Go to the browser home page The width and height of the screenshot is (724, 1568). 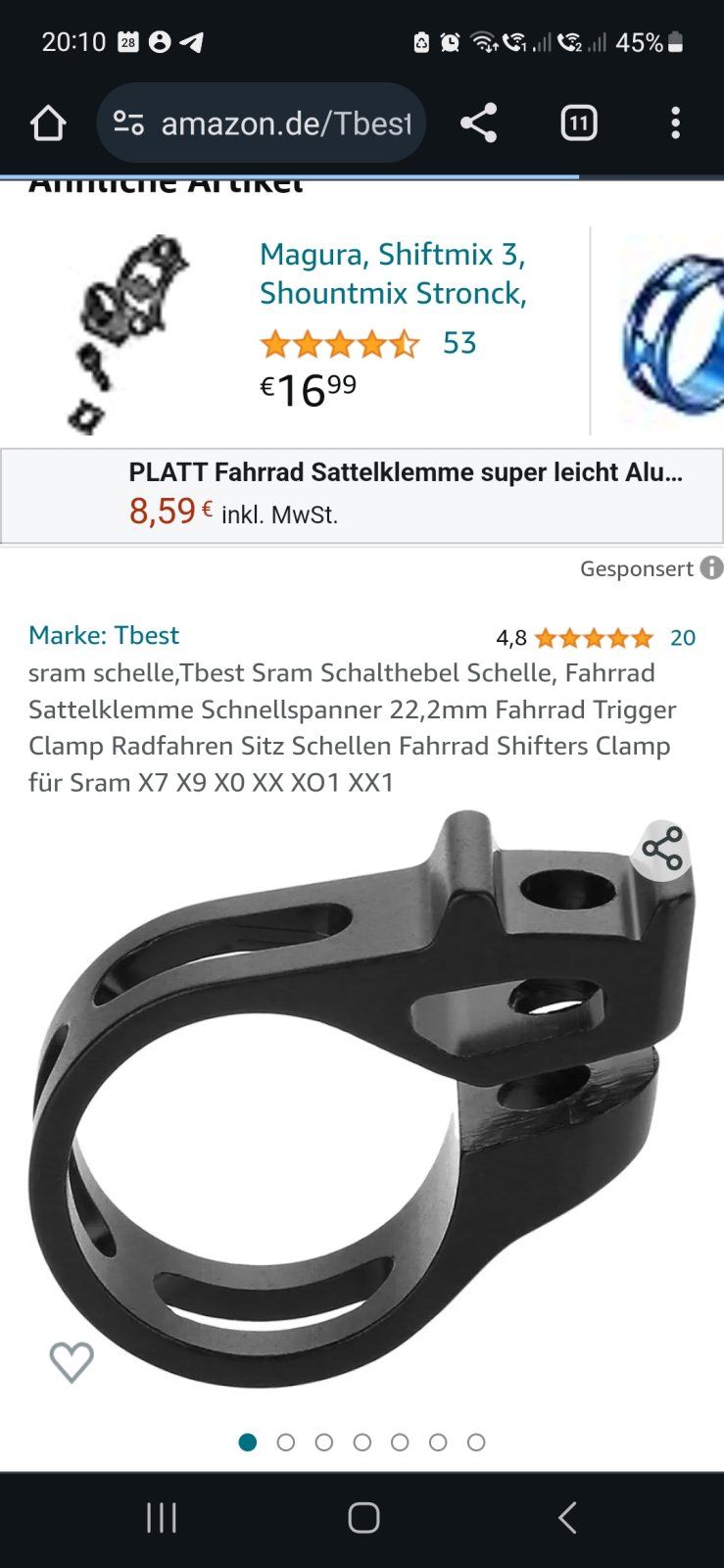(47, 123)
